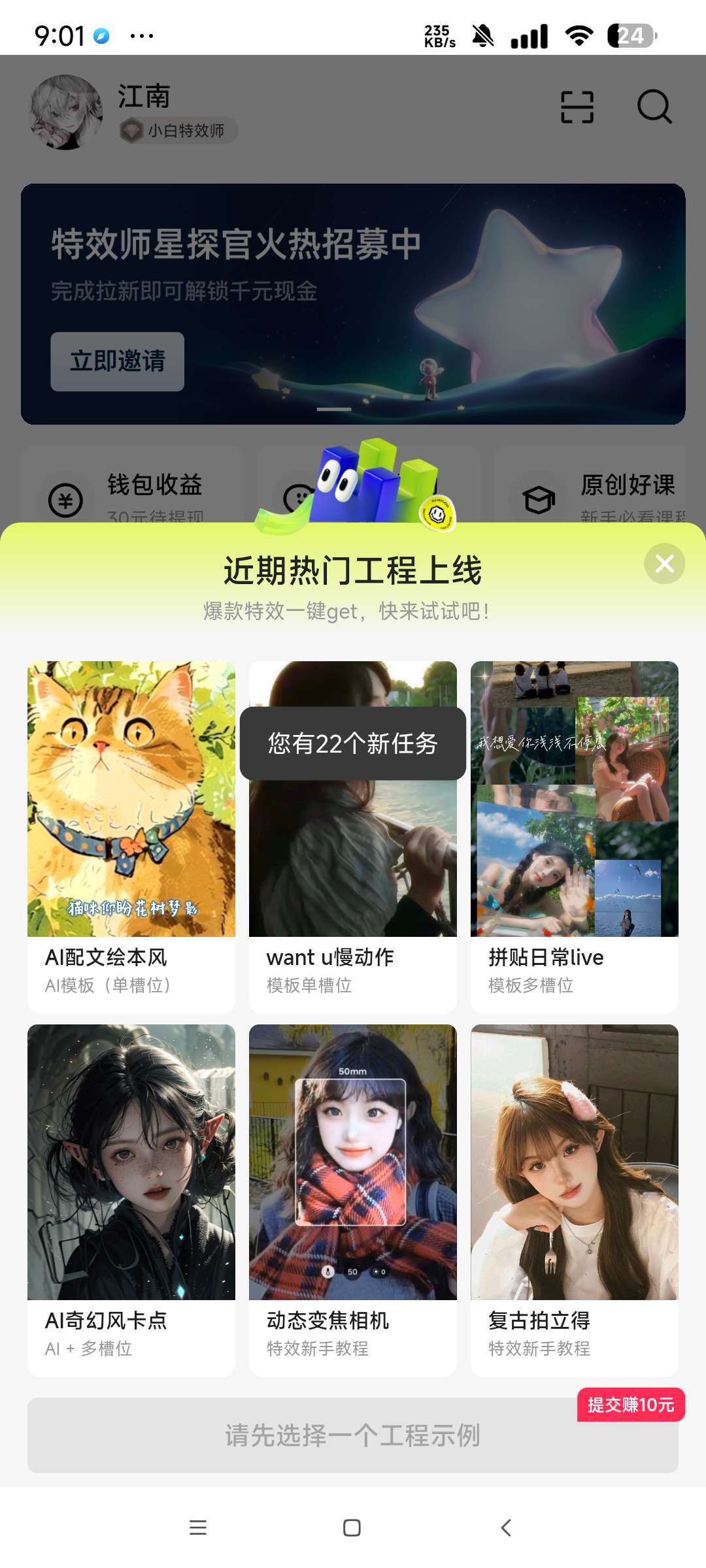
Task: Close the 近期热门工程上线 popup
Action: [664, 564]
